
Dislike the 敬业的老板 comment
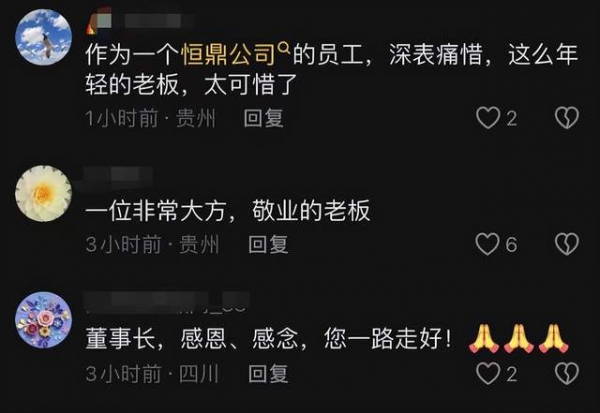point(567,243)
